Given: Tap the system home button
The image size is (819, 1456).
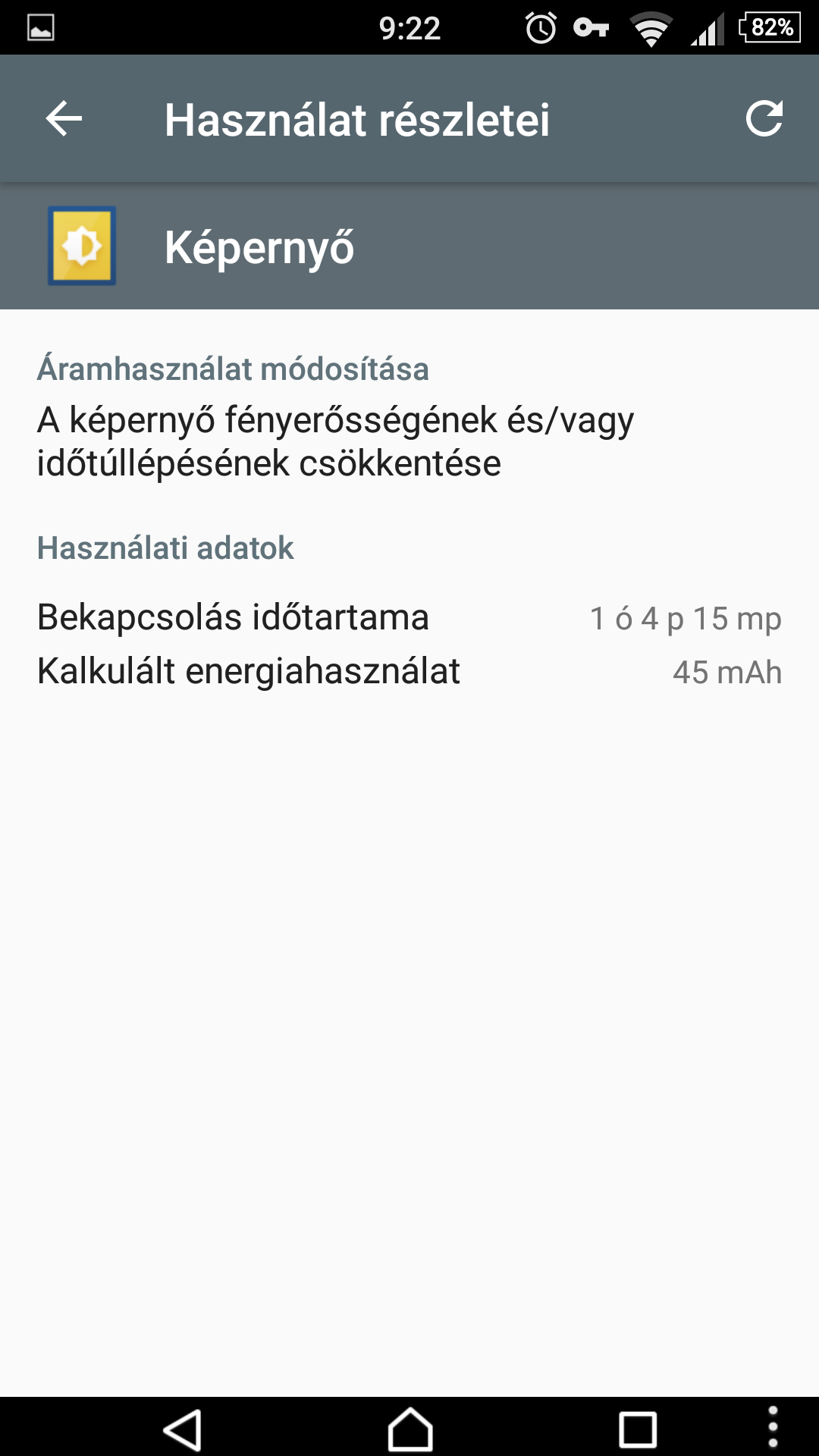Looking at the screenshot, I should coord(410,1429).
